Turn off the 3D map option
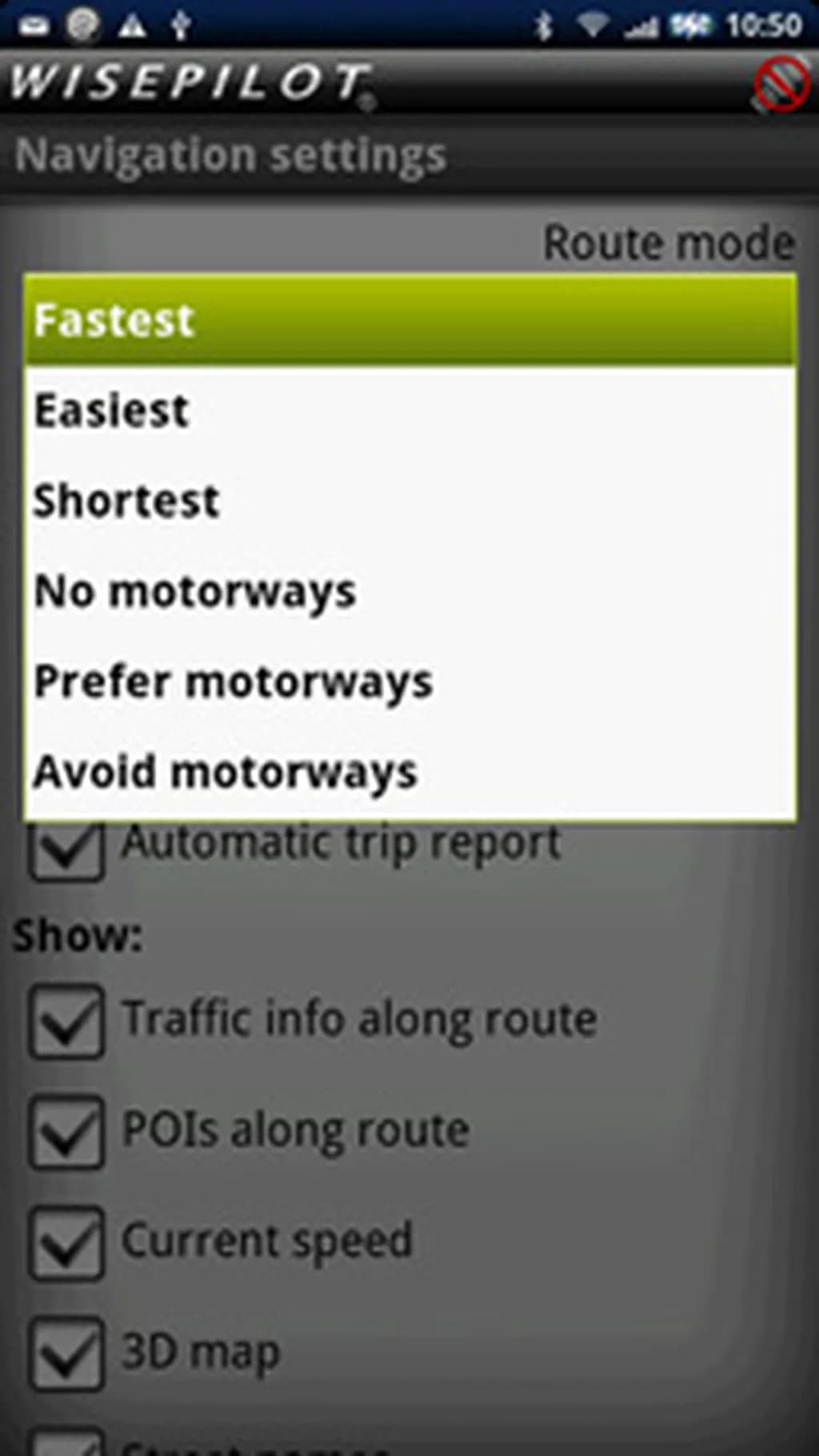819x1456 pixels. coord(67,1353)
